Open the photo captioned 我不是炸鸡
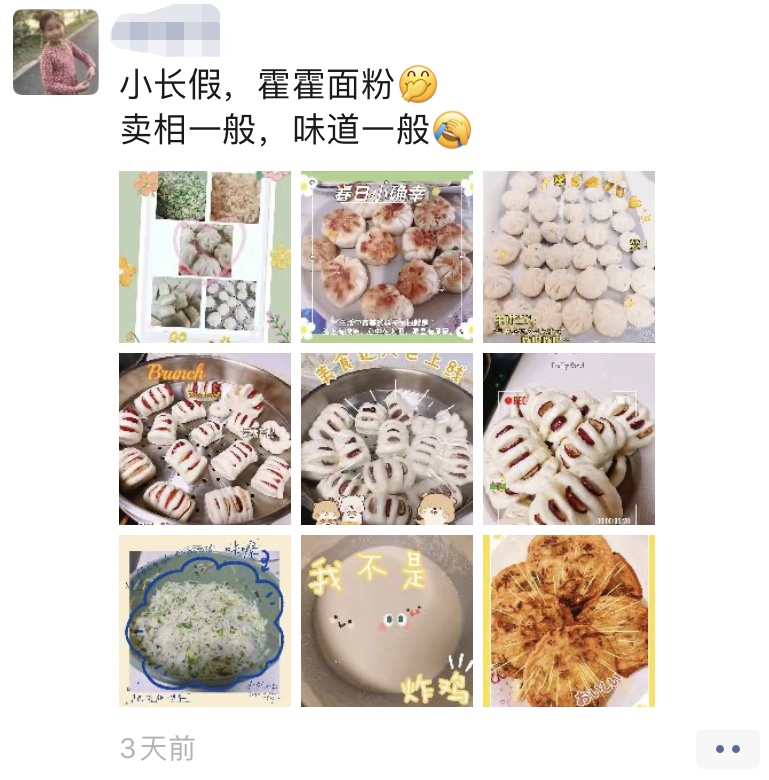The height and width of the screenshot is (780, 769). tap(387, 621)
